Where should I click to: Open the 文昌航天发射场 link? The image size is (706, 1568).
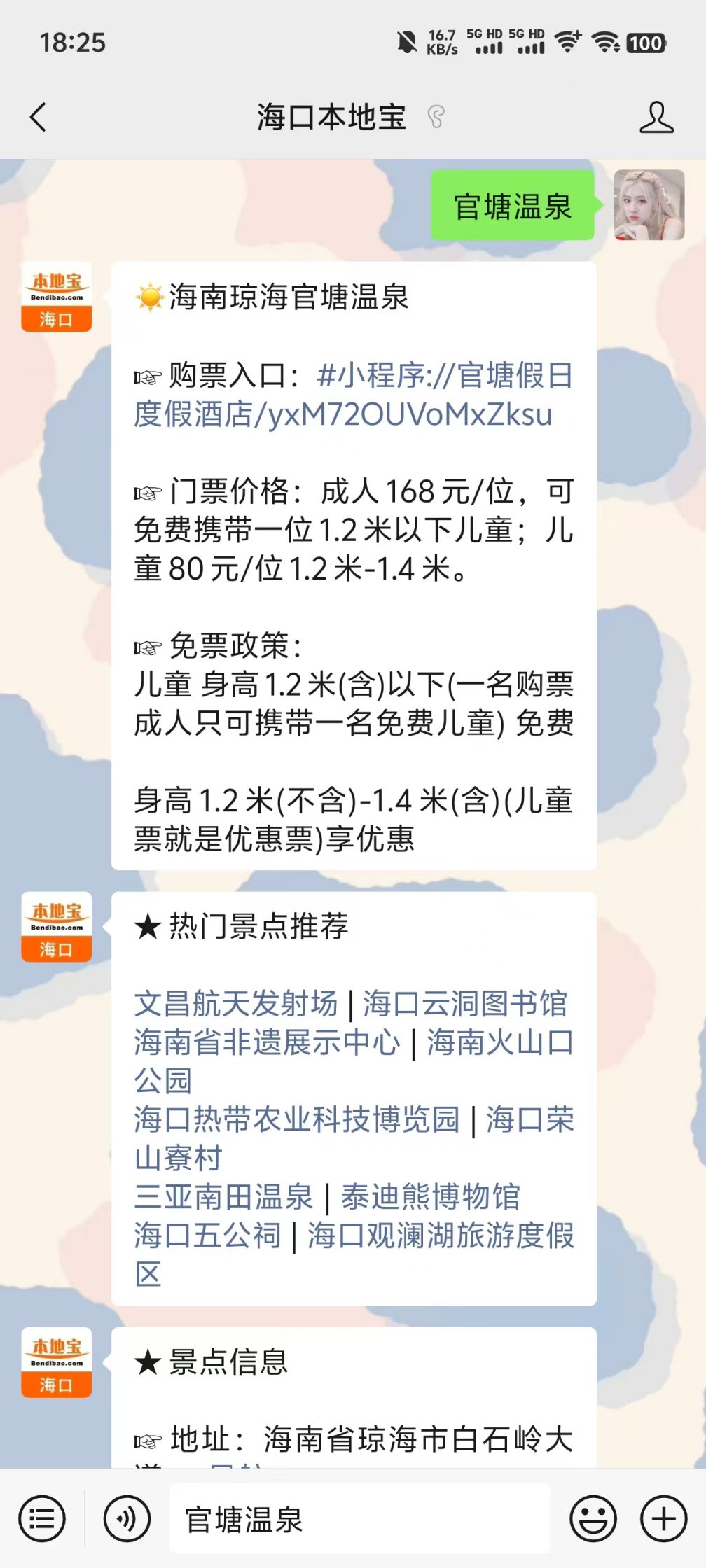(236, 1003)
